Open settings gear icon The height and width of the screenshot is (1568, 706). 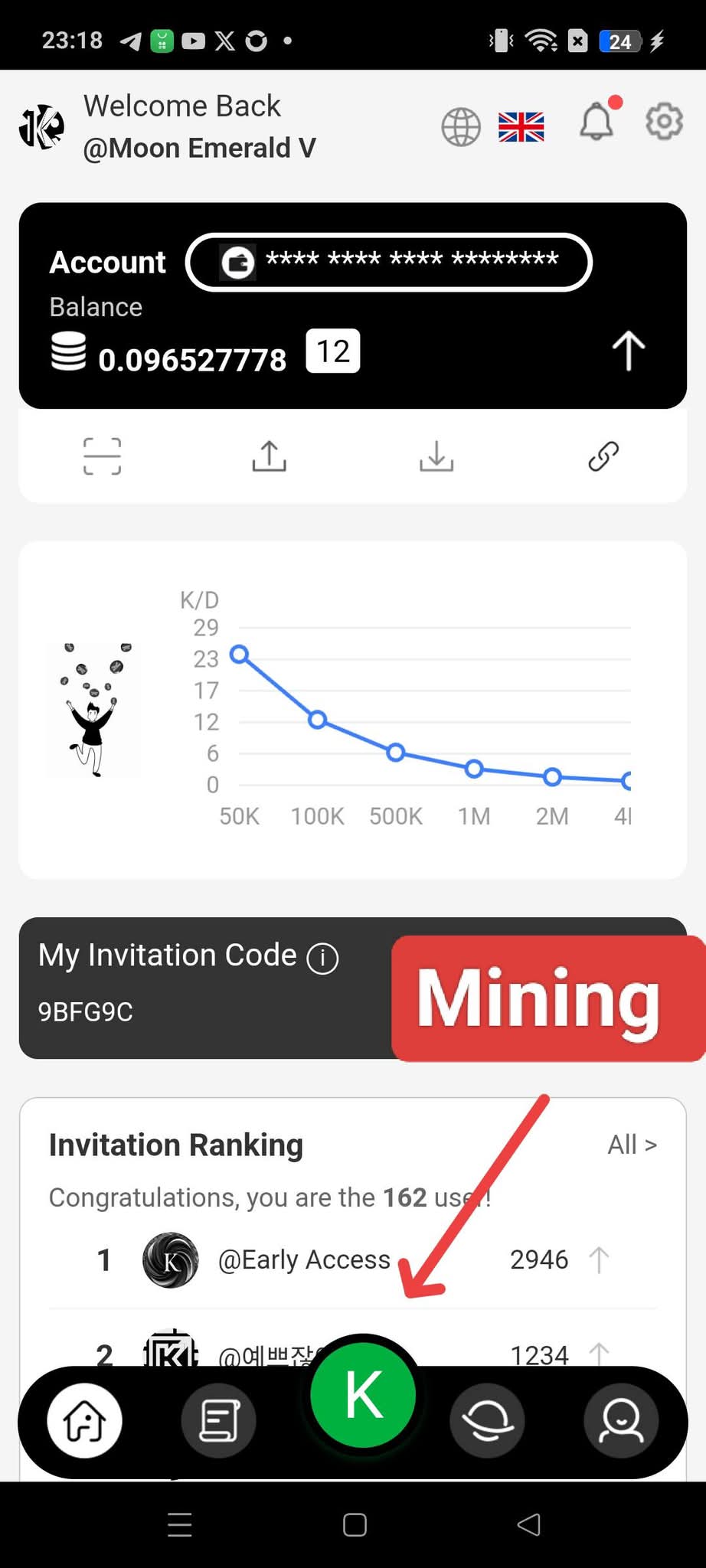pos(663,121)
